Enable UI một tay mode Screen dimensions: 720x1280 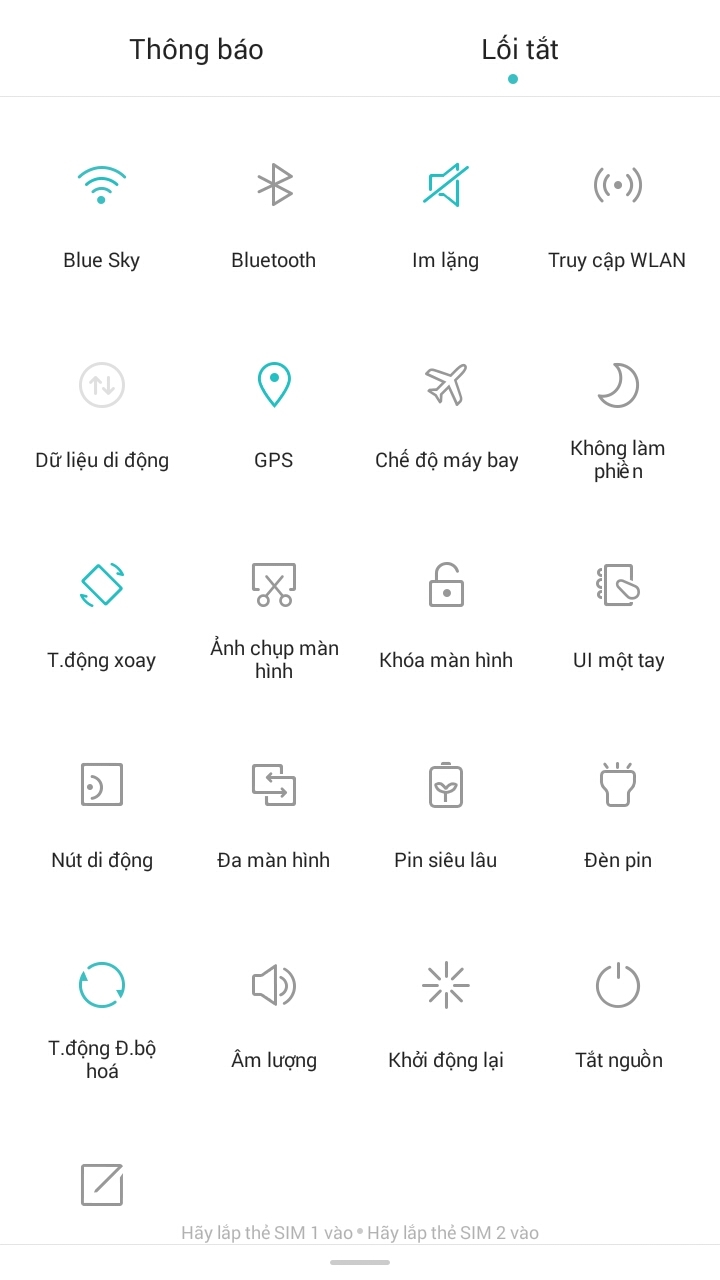[x=618, y=586]
